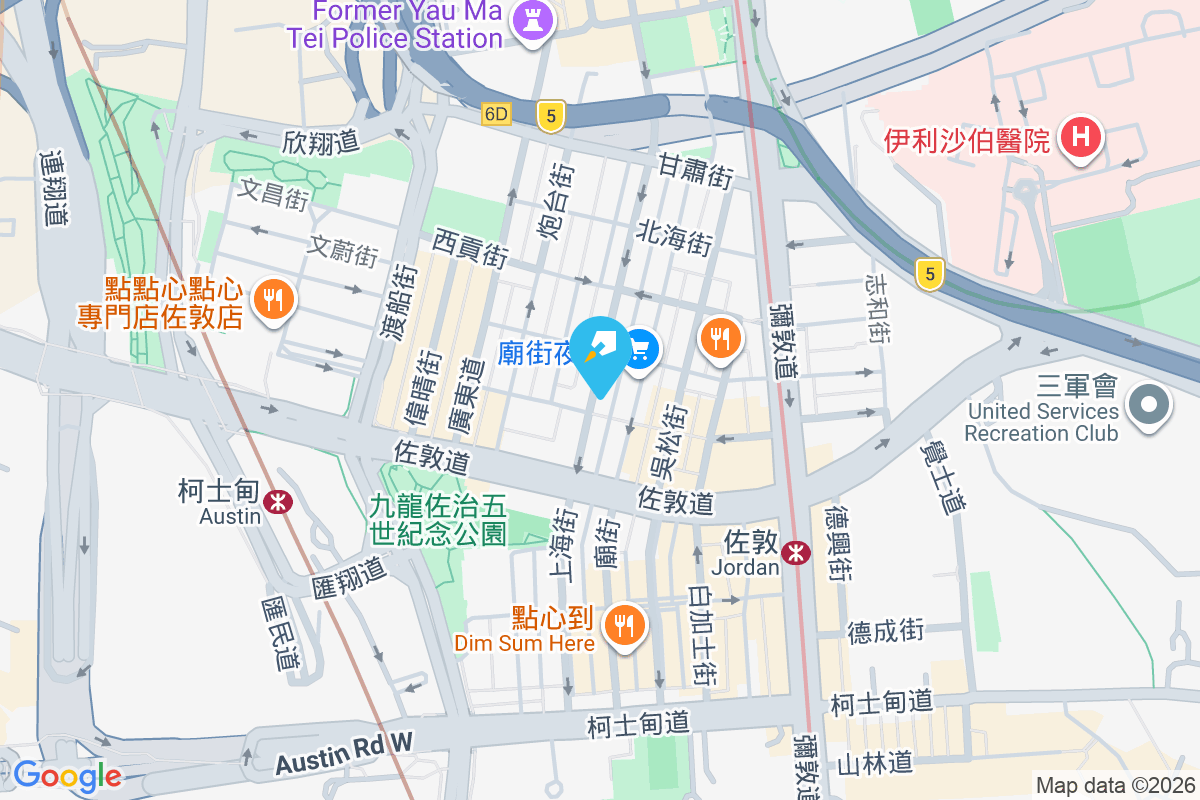The height and width of the screenshot is (800, 1200).
Task: Open the Jordan MTR station icon
Action: click(x=796, y=552)
